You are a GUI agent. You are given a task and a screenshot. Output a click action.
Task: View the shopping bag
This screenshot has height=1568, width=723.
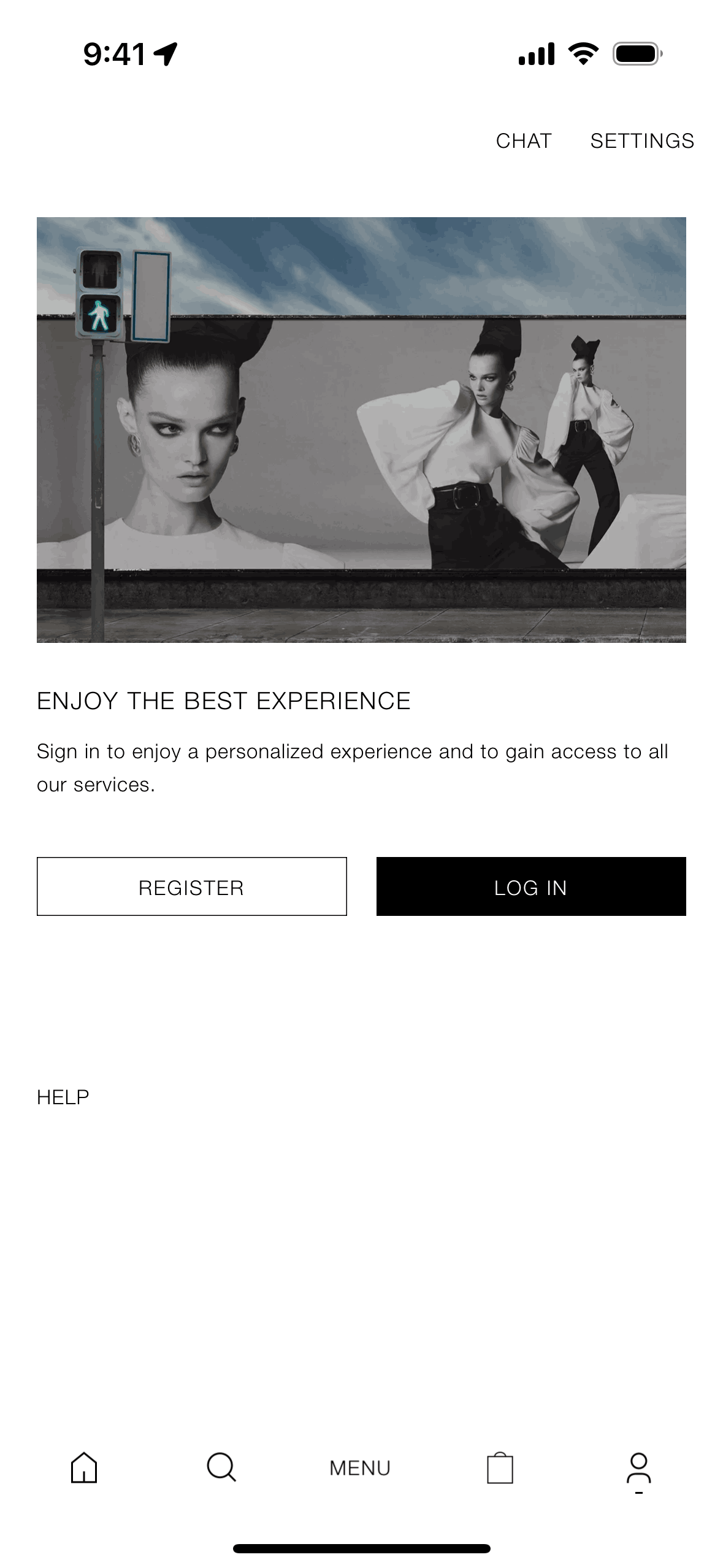point(500,1468)
